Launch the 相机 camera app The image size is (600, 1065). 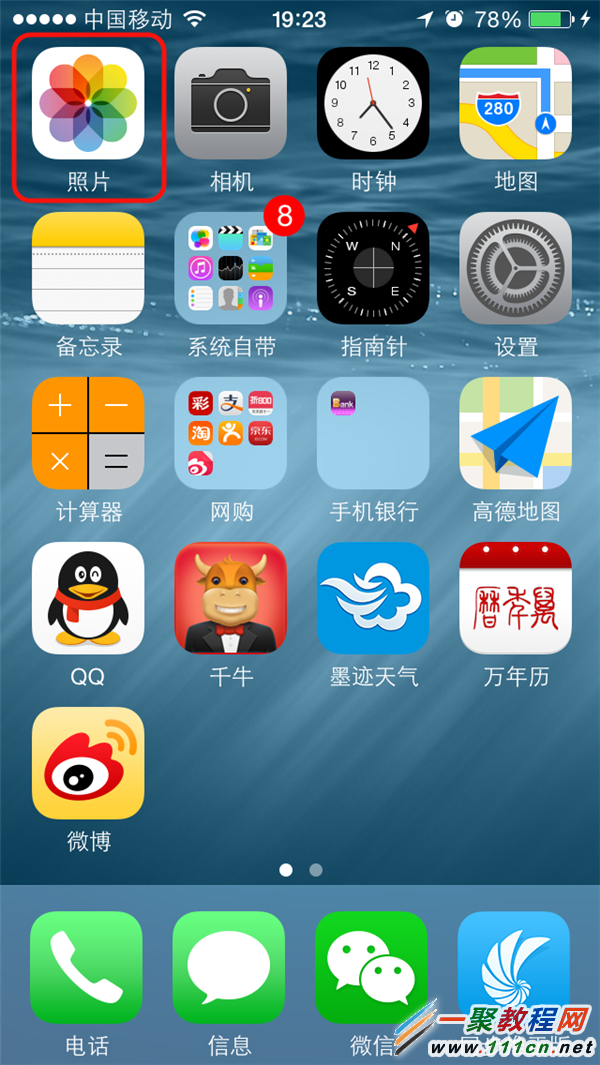click(231, 104)
